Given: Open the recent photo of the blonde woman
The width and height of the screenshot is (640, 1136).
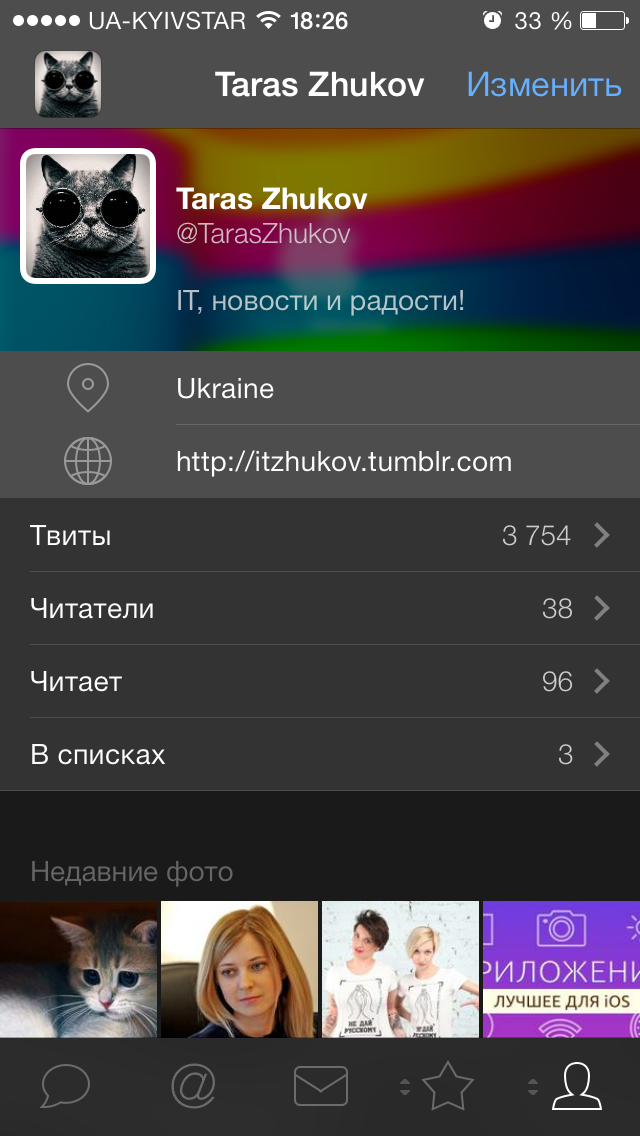Looking at the screenshot, I should click(240, 968).
